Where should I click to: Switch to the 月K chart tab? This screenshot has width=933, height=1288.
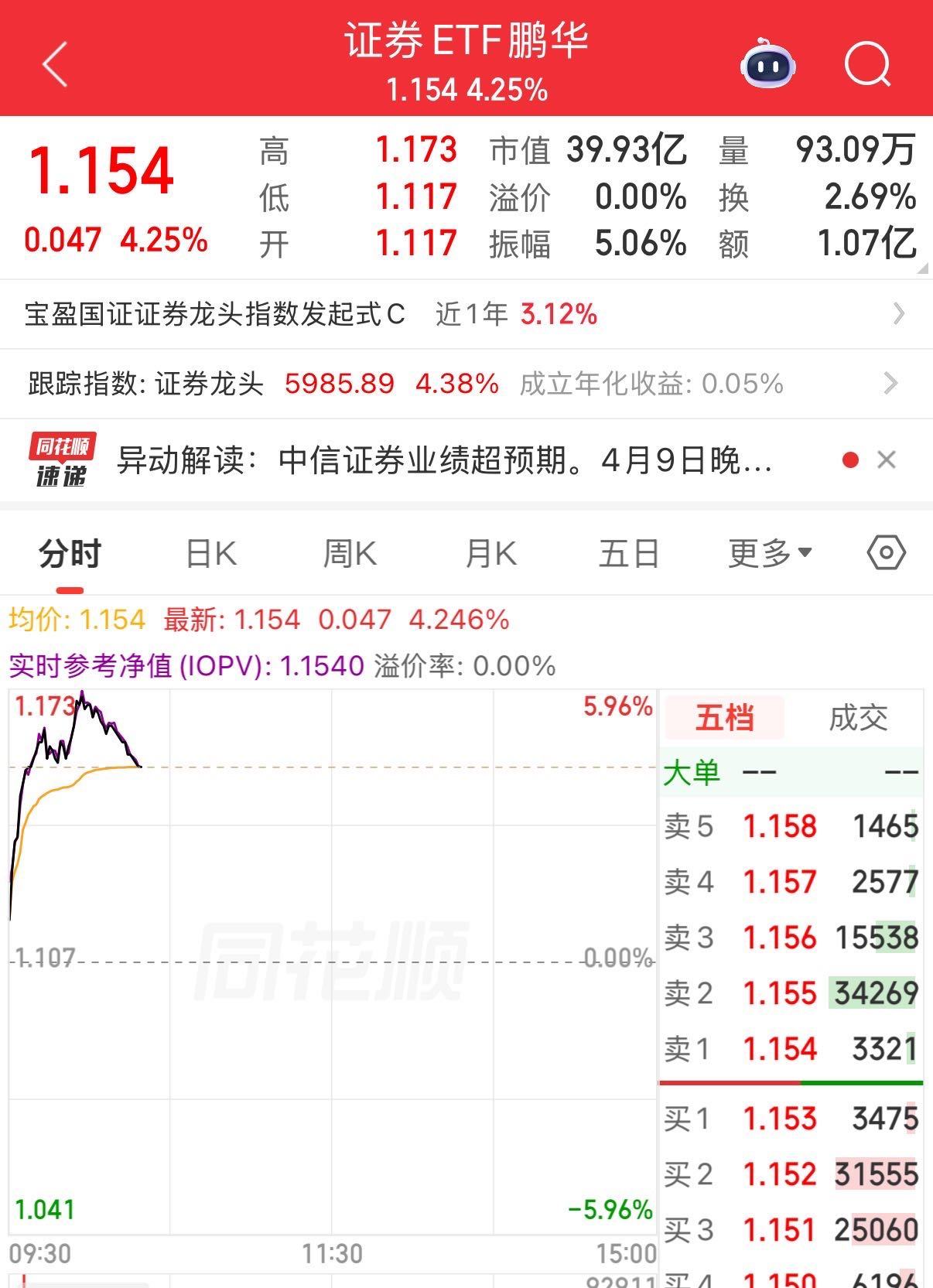pos(490,554)
